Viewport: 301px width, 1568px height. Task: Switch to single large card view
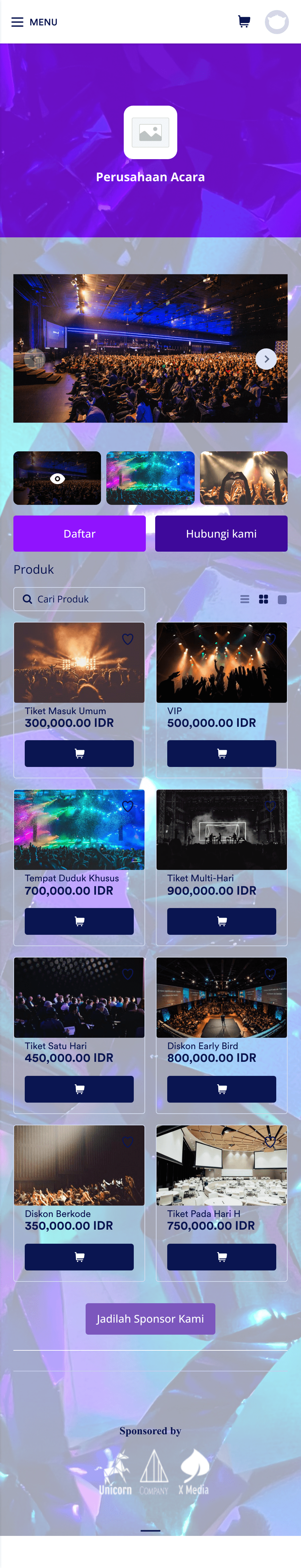[282, 599]
